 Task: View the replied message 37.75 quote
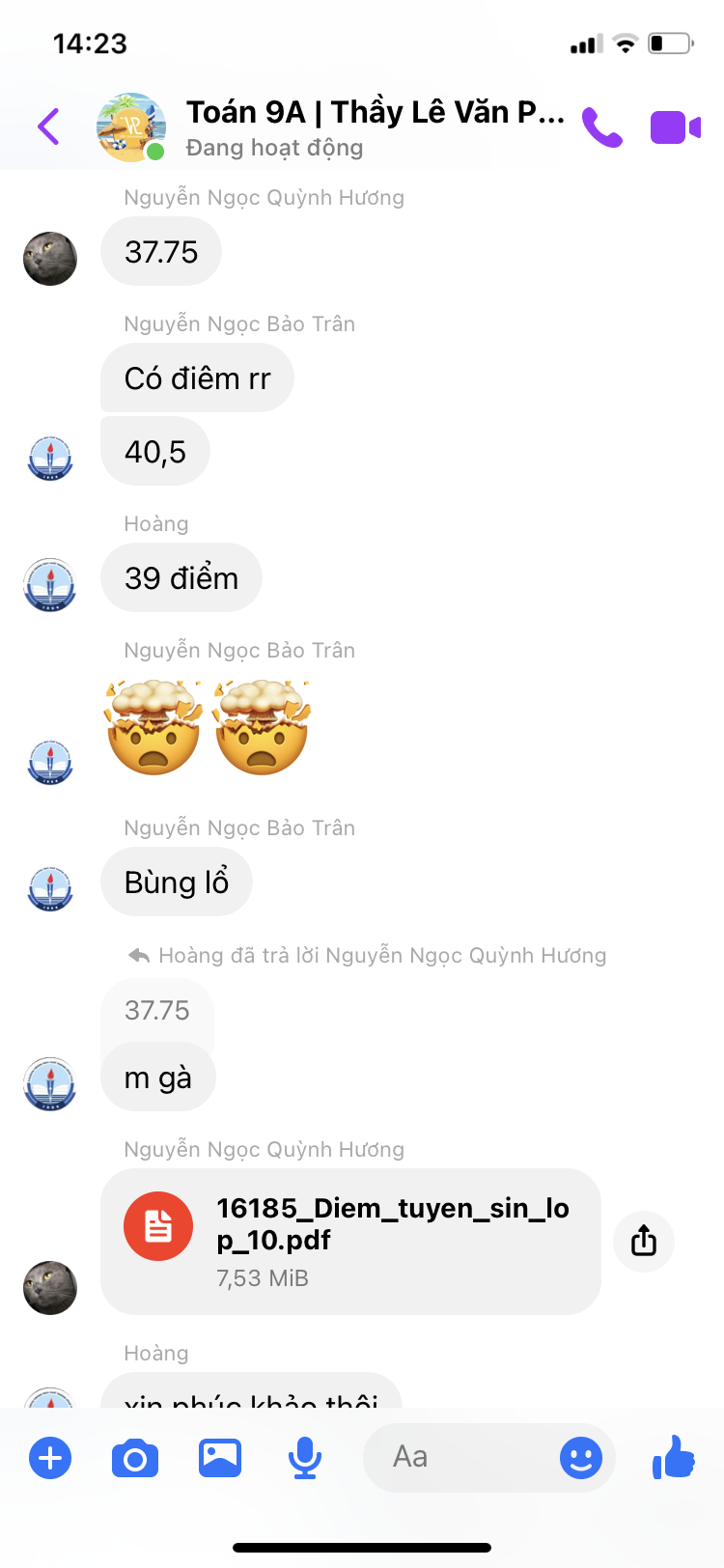157,1011
